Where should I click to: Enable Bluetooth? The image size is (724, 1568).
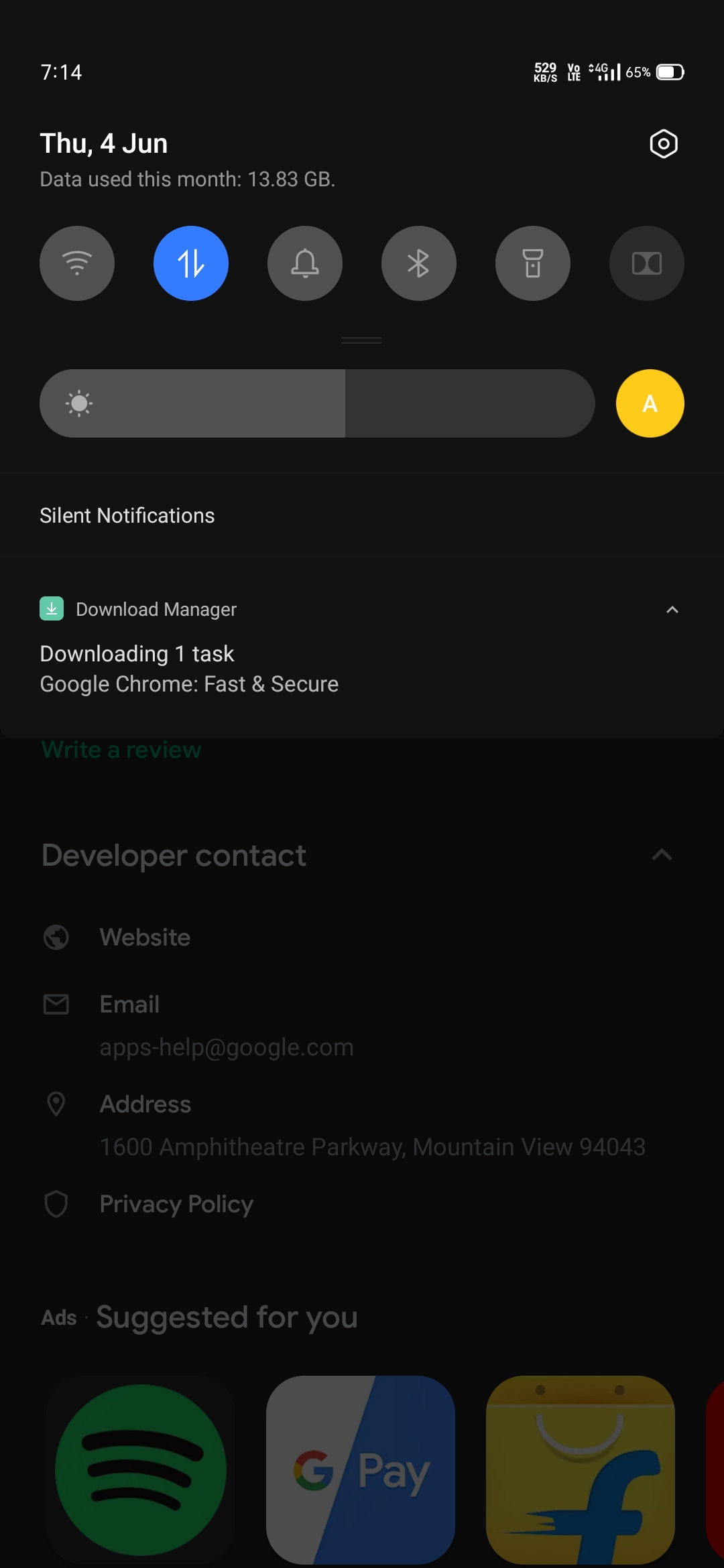[419, 263]
